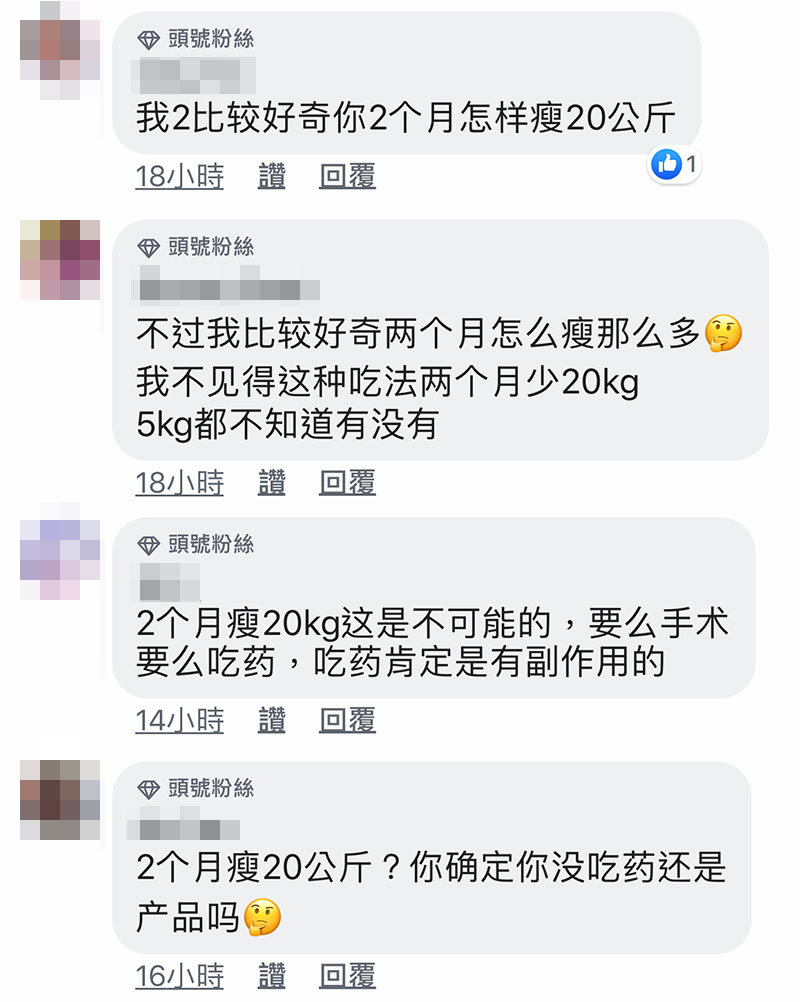
Task: View reactions on the 怎样瘦20公斤 comment
Action: pos(675,164)
